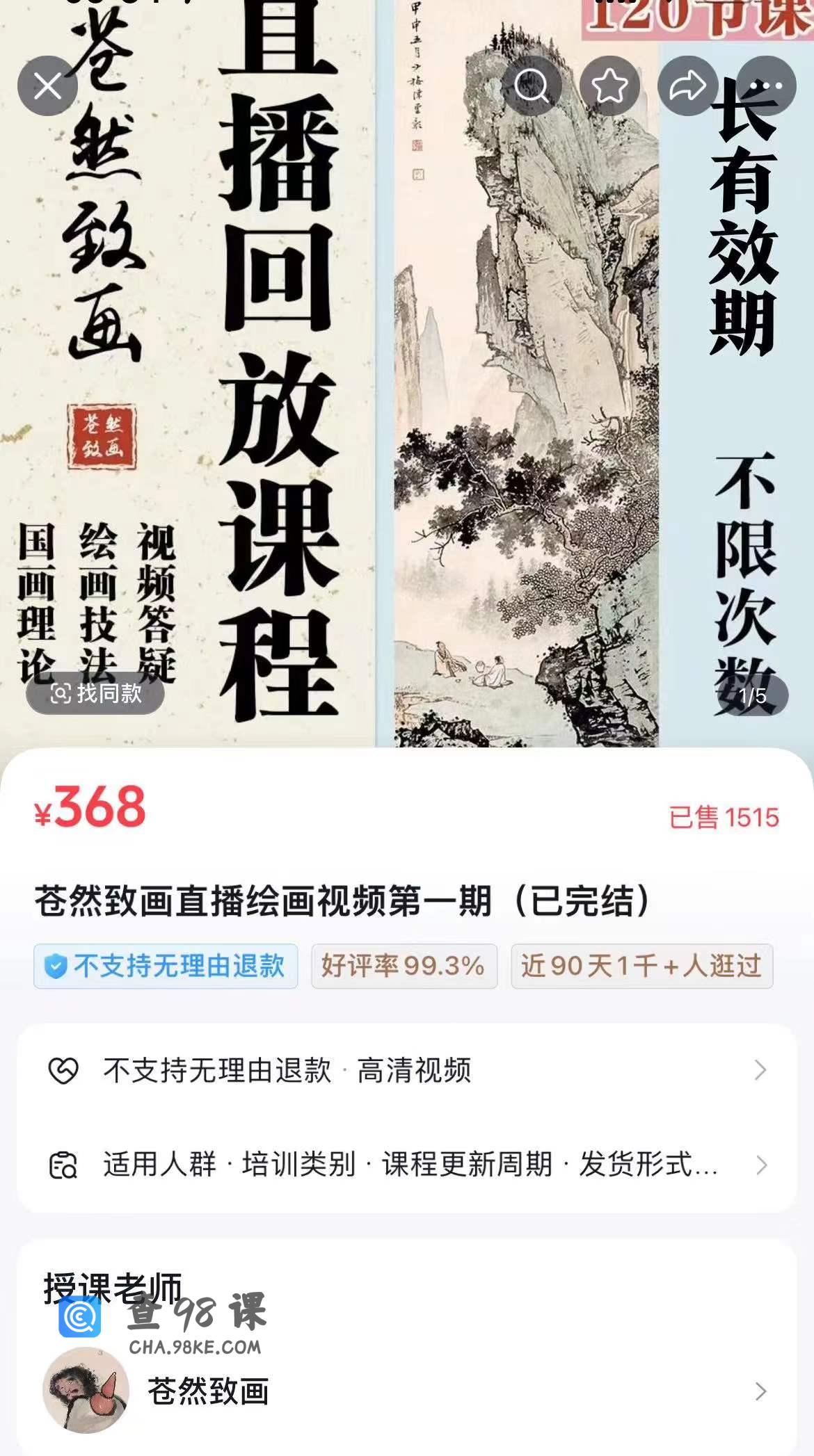This screenshot has height=1456, width=814.
Task: Expand the 适用人群 · 培训类别 details row
Action: coord(406,1165)
